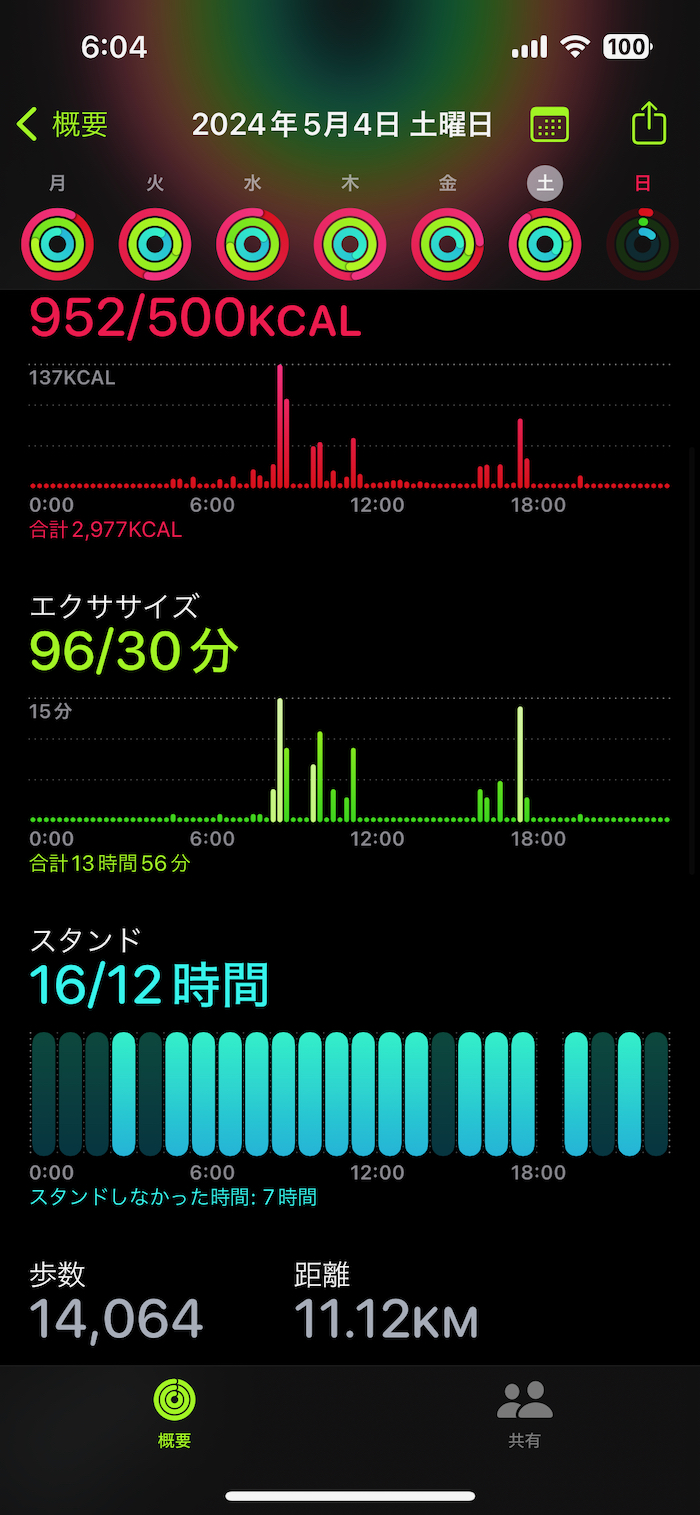Select 月 (Monday) activity rings

[58, 244]
